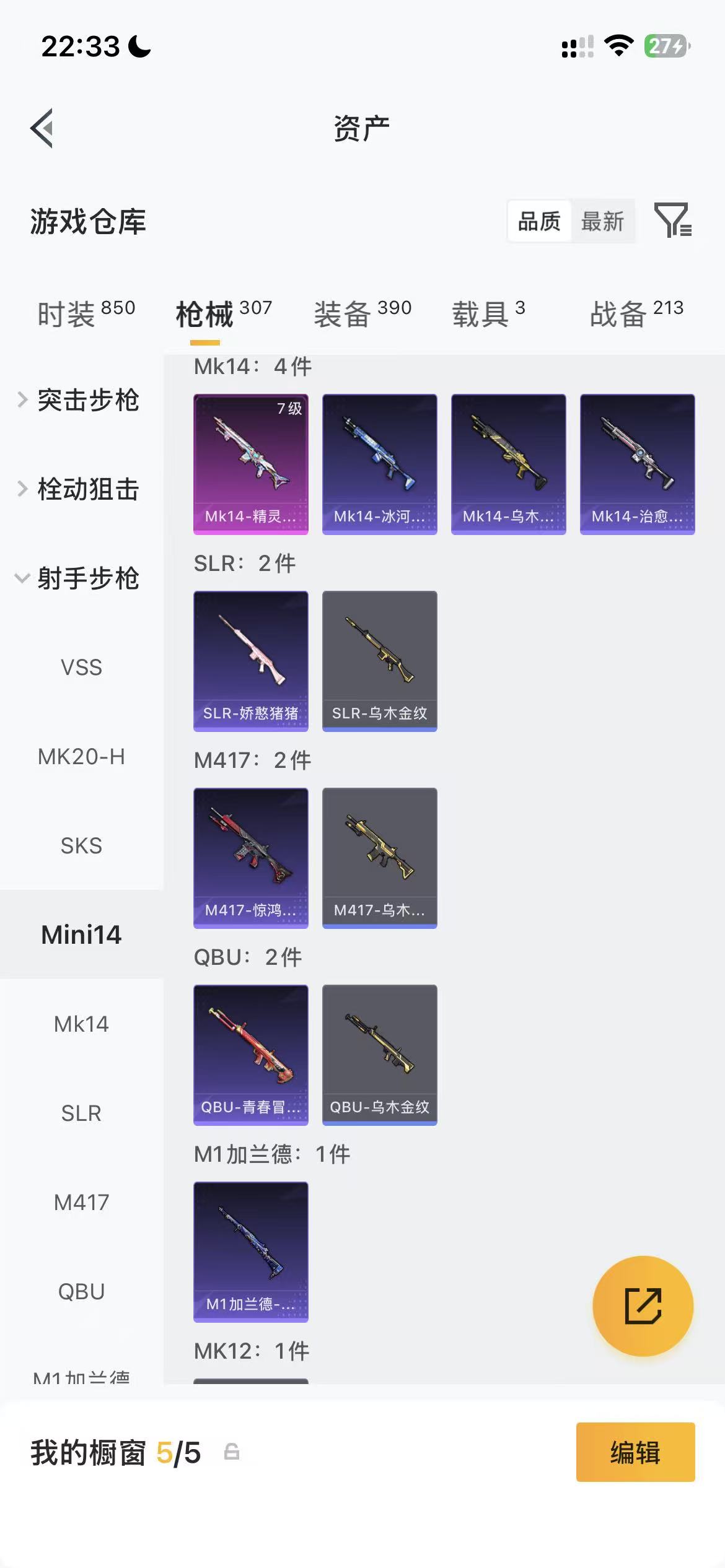Select SKS in the sidebar
This screenshot has width=725, height=1568.
pyautogui.click(x=81, y=846)
